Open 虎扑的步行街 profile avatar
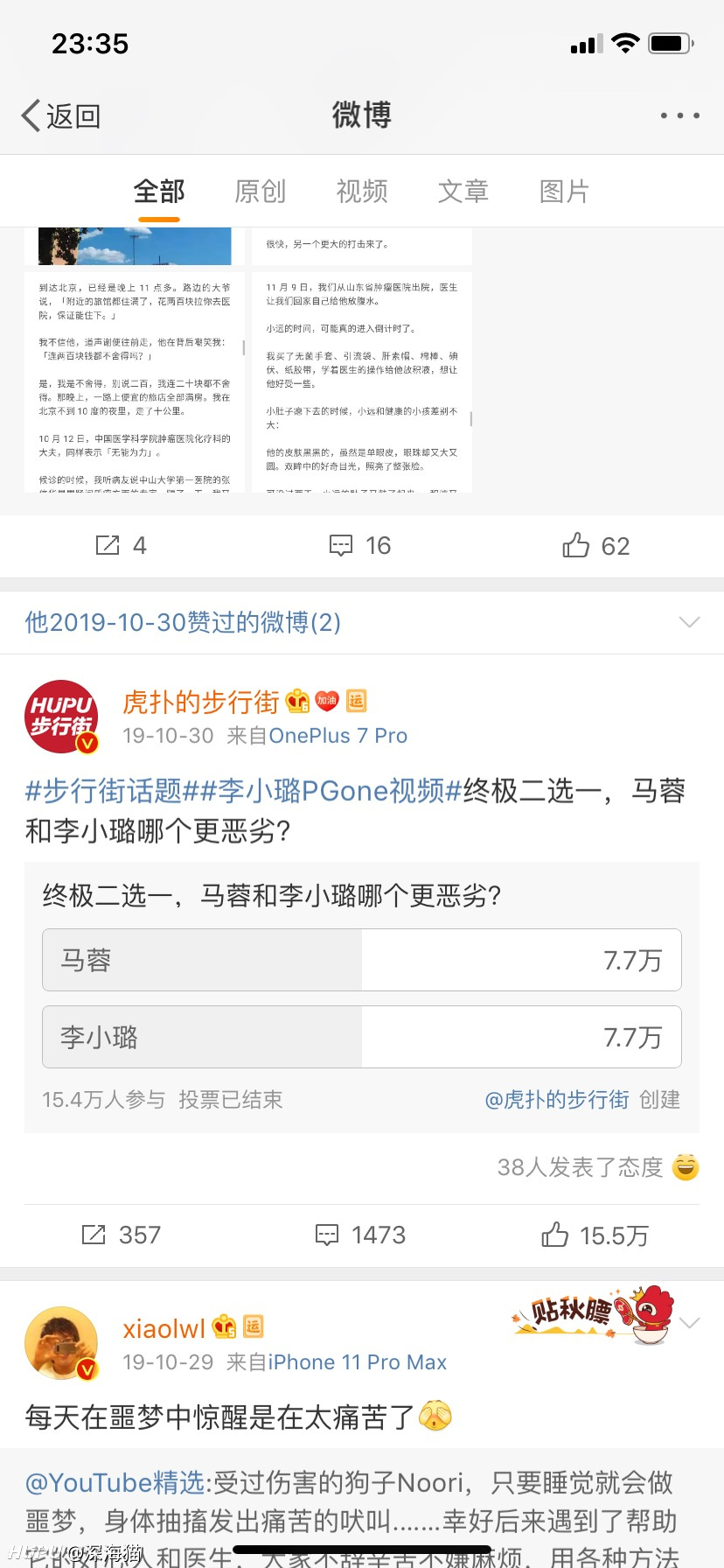This screenshot has height=1568, width=724. (61, 717)
